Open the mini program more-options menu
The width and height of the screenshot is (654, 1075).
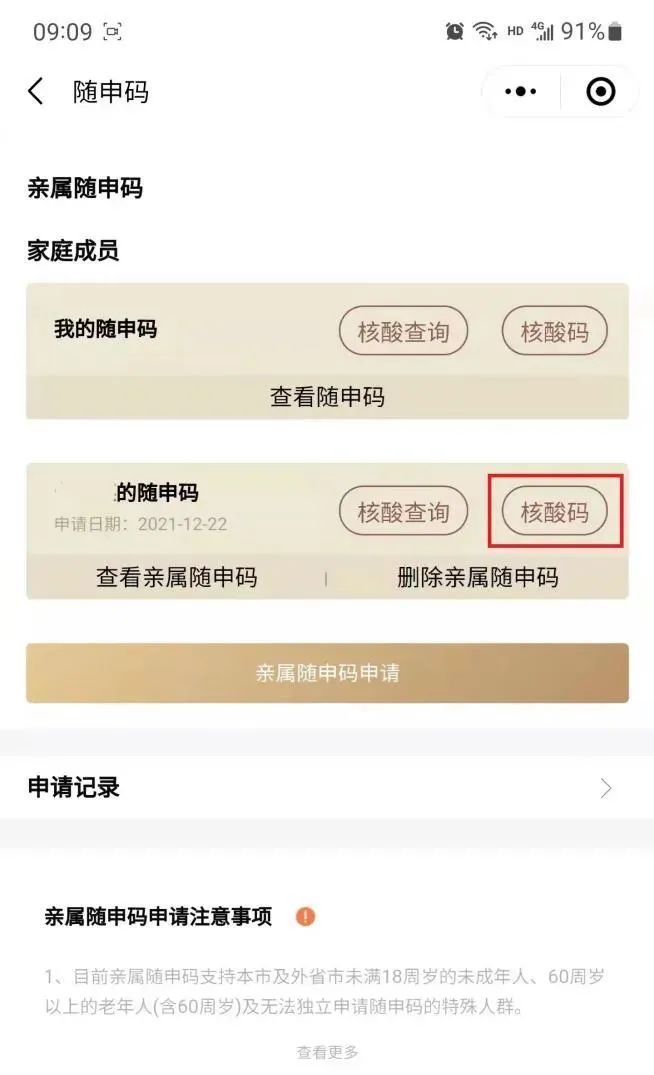point(520,92)
